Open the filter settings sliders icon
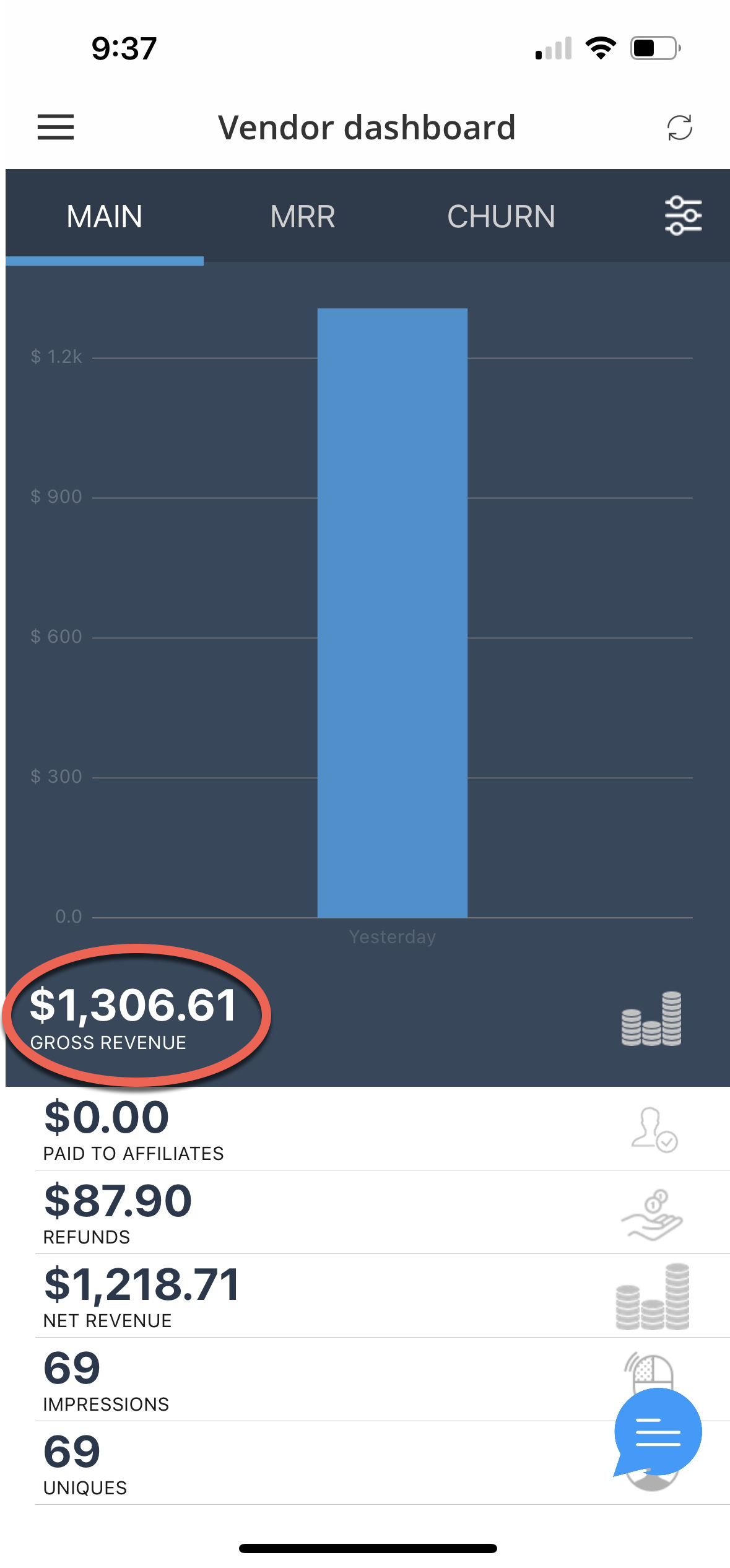This screenshot has width=730, height=1568. pos(683,216)
